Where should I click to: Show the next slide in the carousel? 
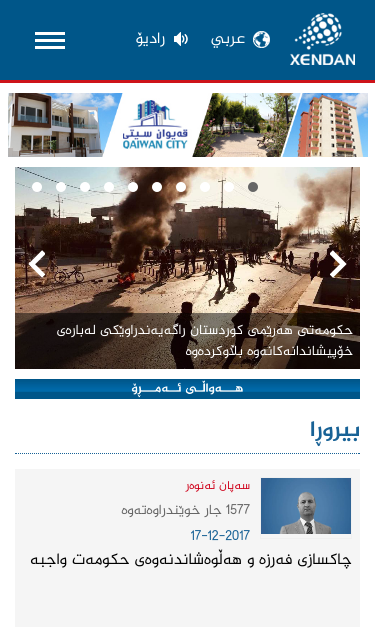pos(338,264)
